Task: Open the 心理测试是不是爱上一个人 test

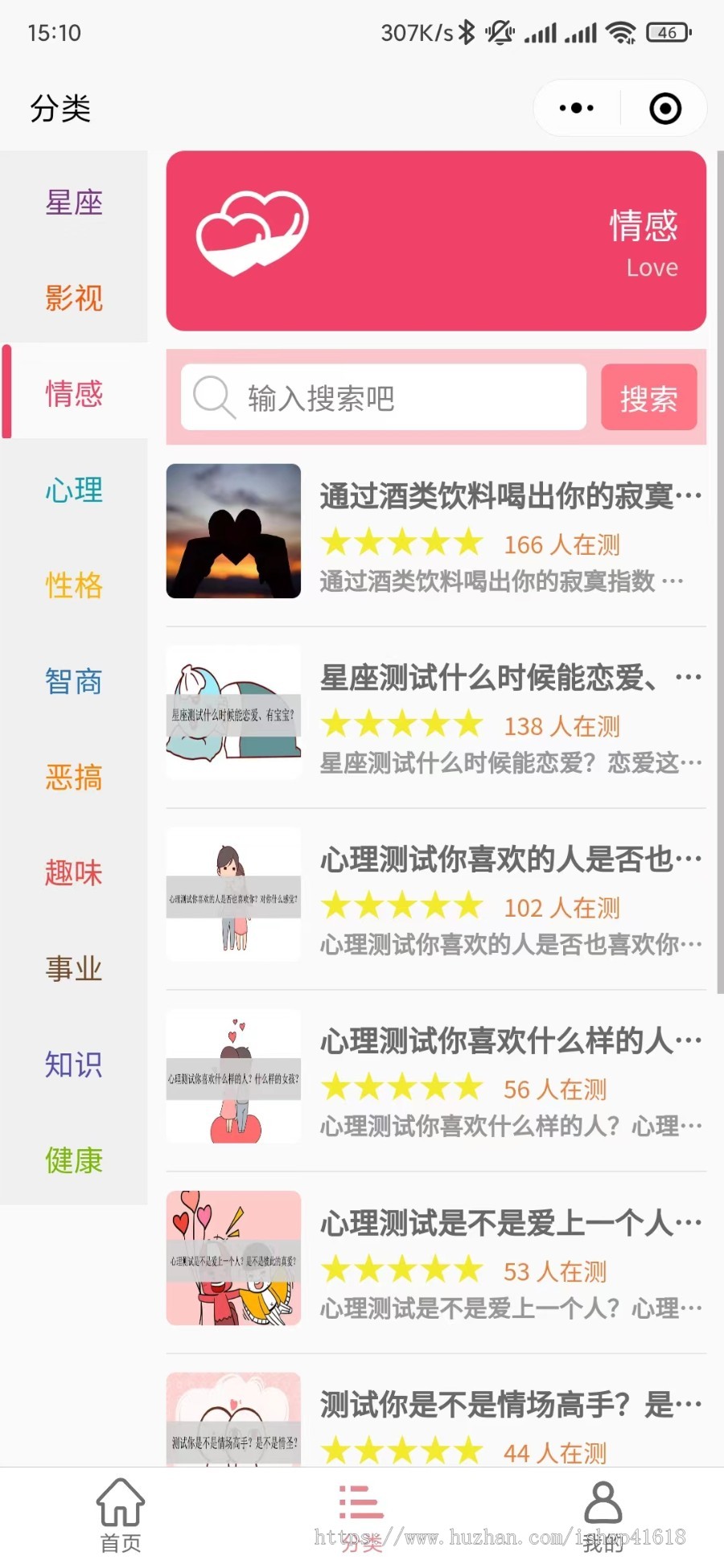Action: click(x=435, y=1258)
